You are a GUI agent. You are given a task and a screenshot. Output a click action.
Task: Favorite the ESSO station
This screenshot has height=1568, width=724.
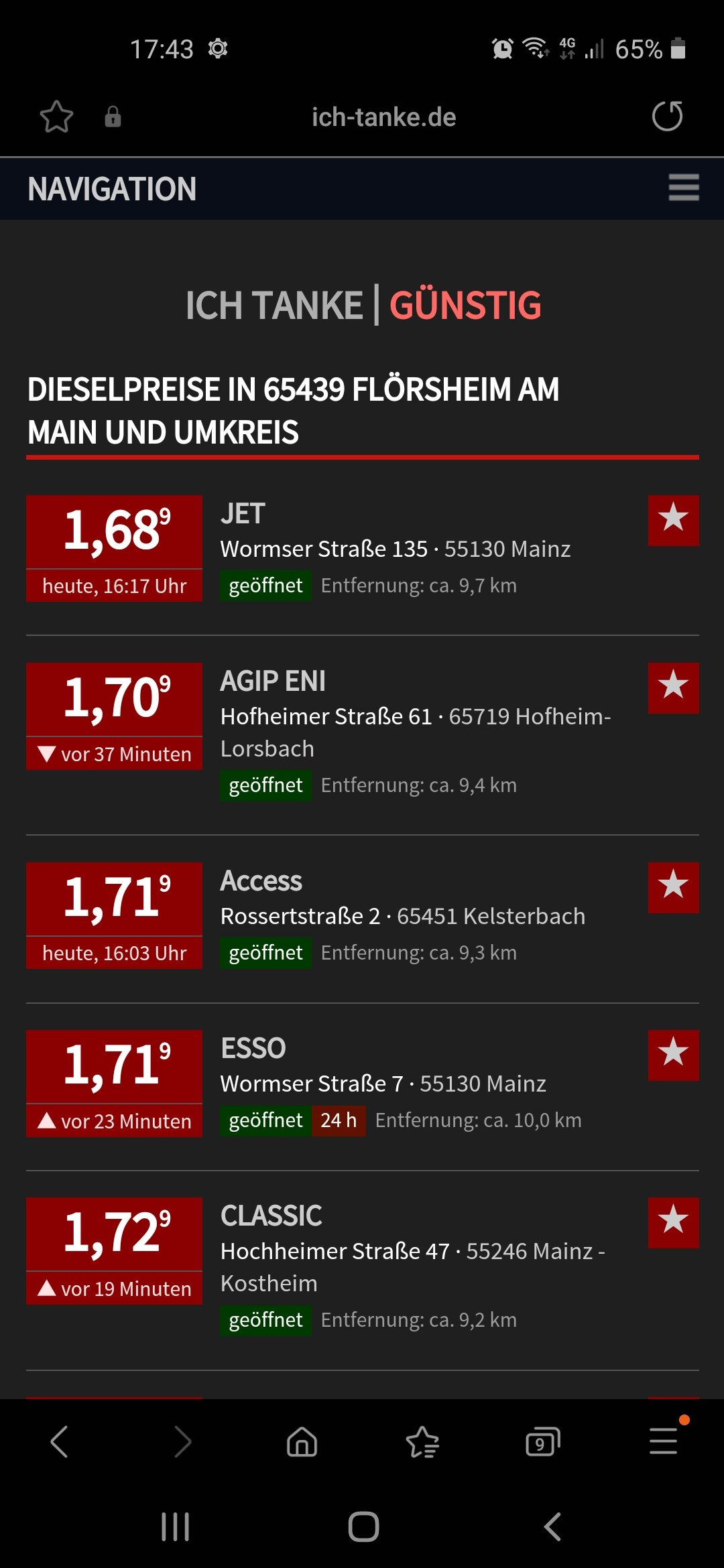tap(673, 1055)
